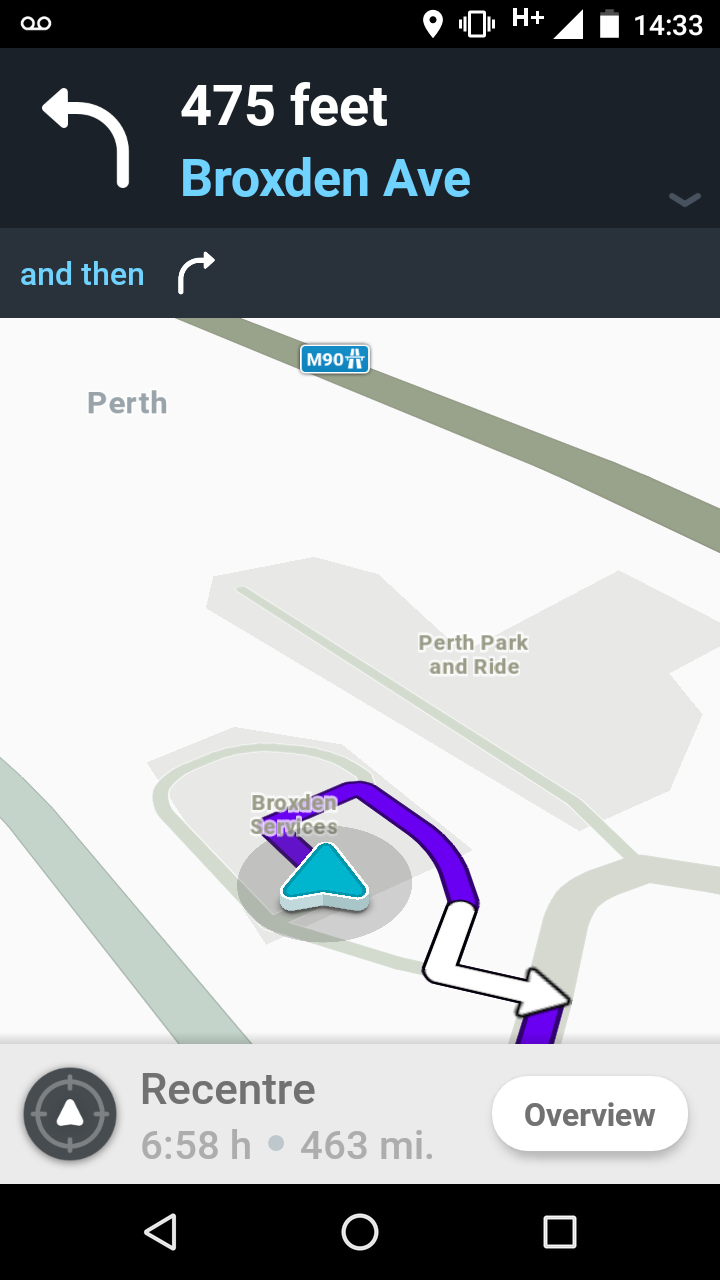Open recent apps
The height and width of the screenshot is (1280, 720).
(x=559, y=1232)
